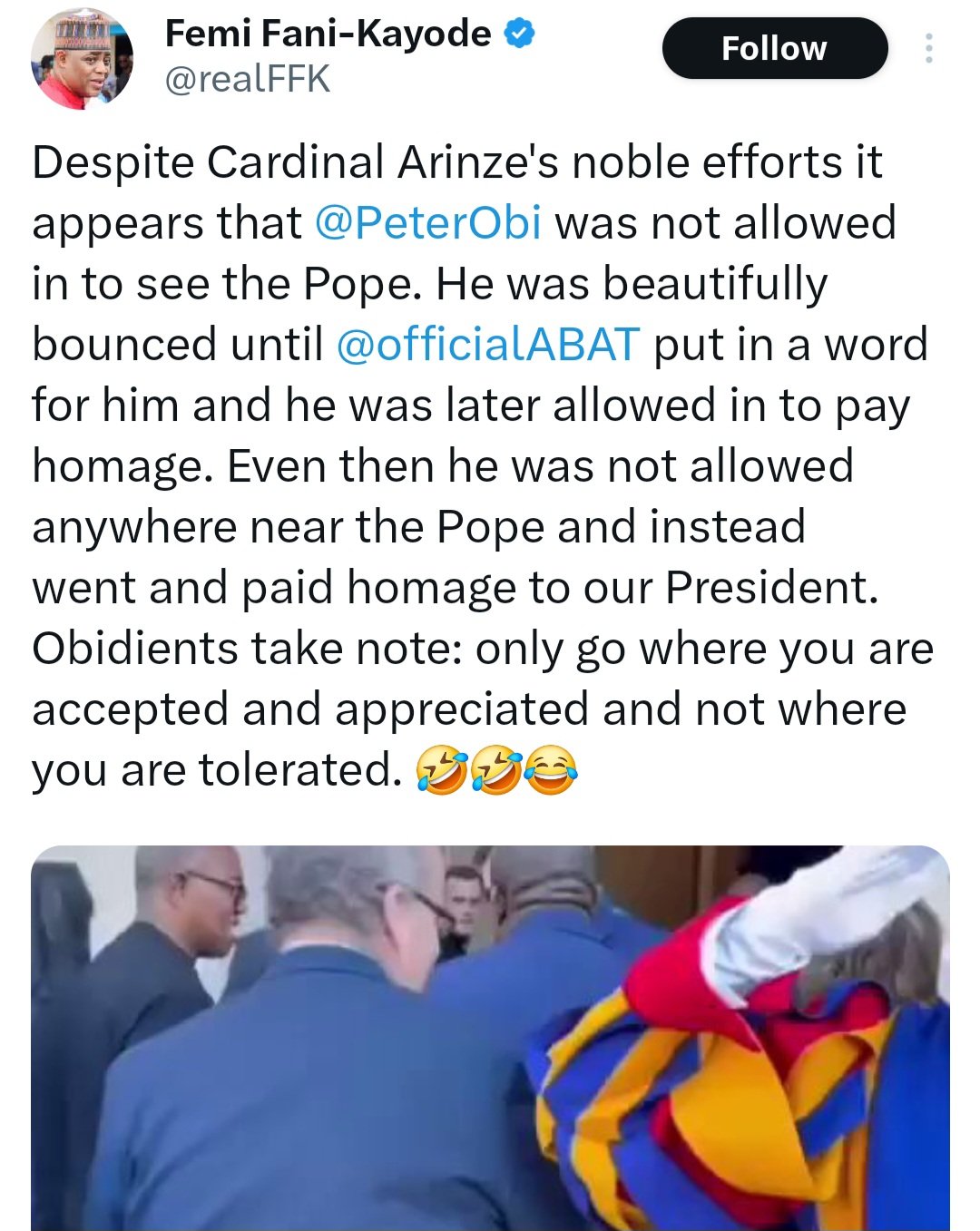980x1231 pixels.
Task: Open the @realFFK handle
Action: 247,80
